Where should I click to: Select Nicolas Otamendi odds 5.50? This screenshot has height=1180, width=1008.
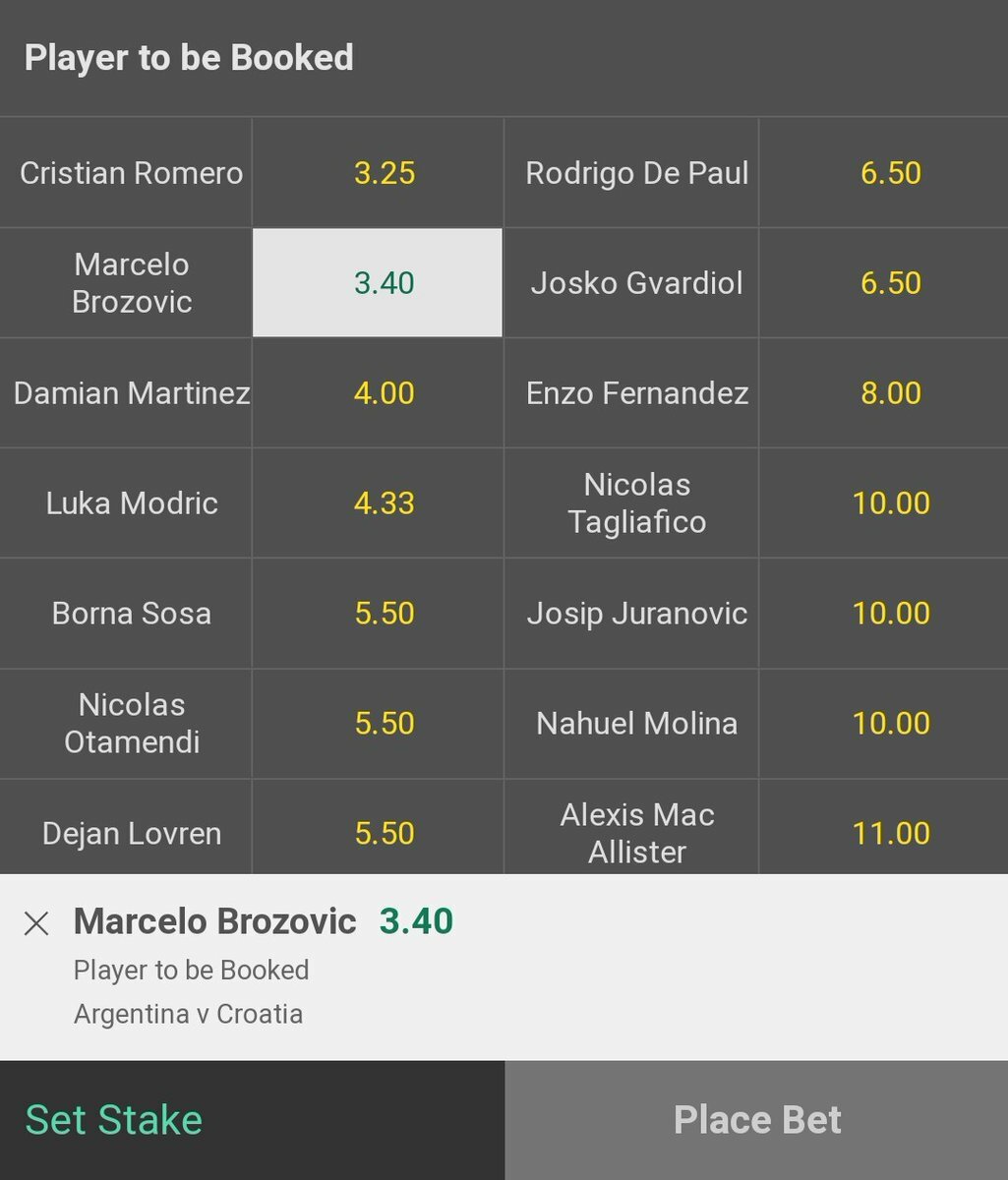(385, 724)
